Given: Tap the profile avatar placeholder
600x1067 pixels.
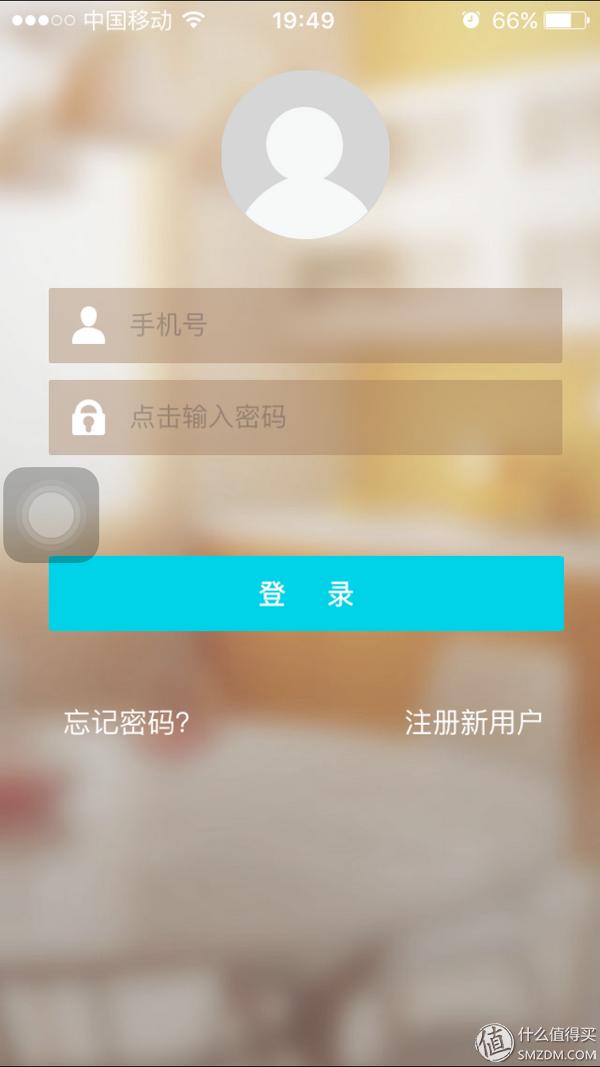Looking at the screenshot, I should coord(305,155).
